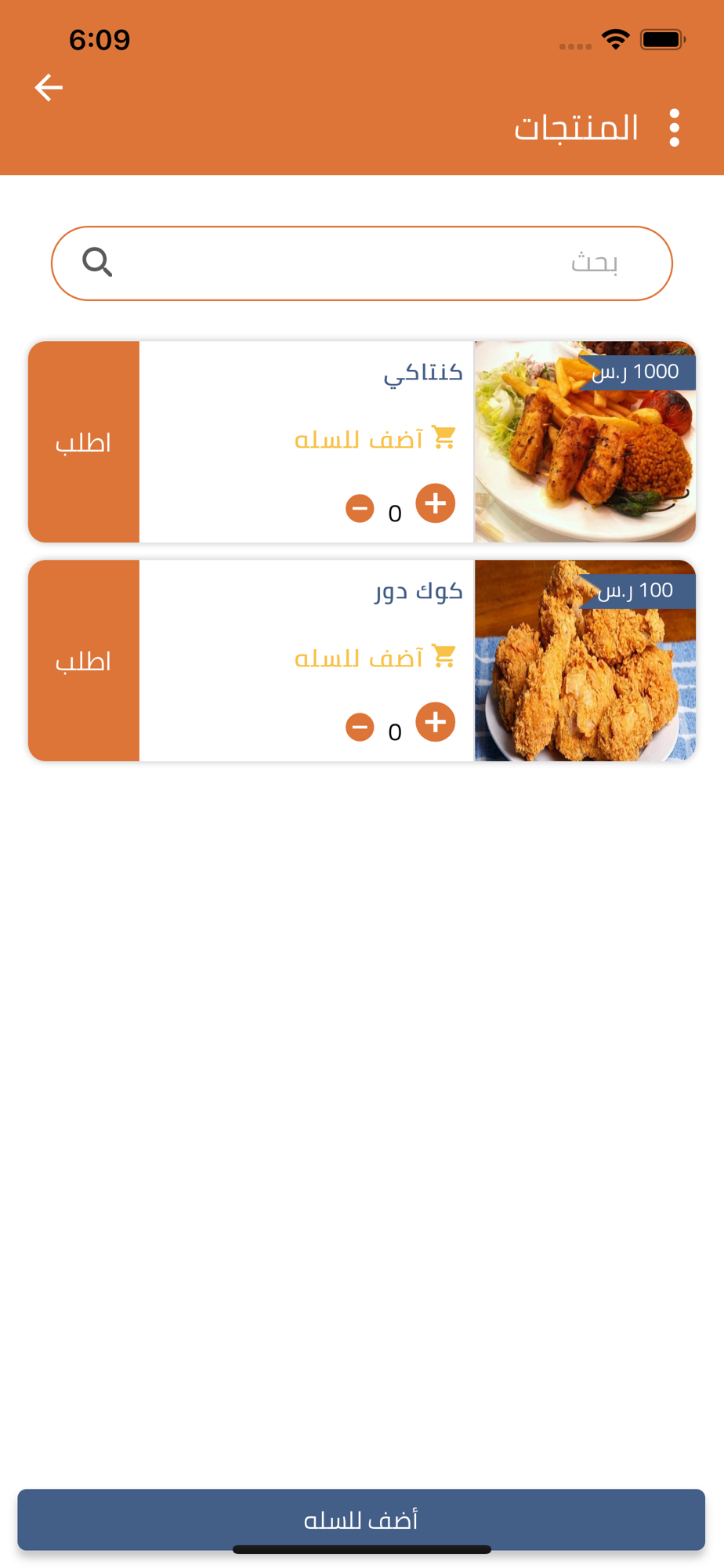Open the three-dot overflow menu
The height and width of the screenshot is (1568, 724).
(x=674, y=128)
